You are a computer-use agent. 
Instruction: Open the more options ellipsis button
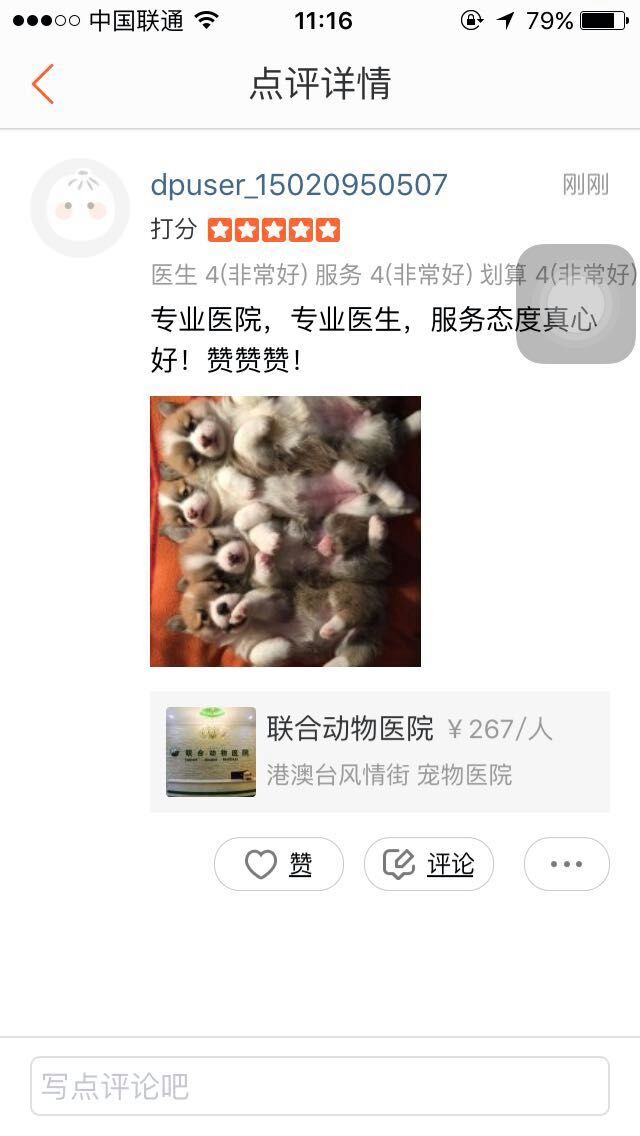(x=566, y=864)
